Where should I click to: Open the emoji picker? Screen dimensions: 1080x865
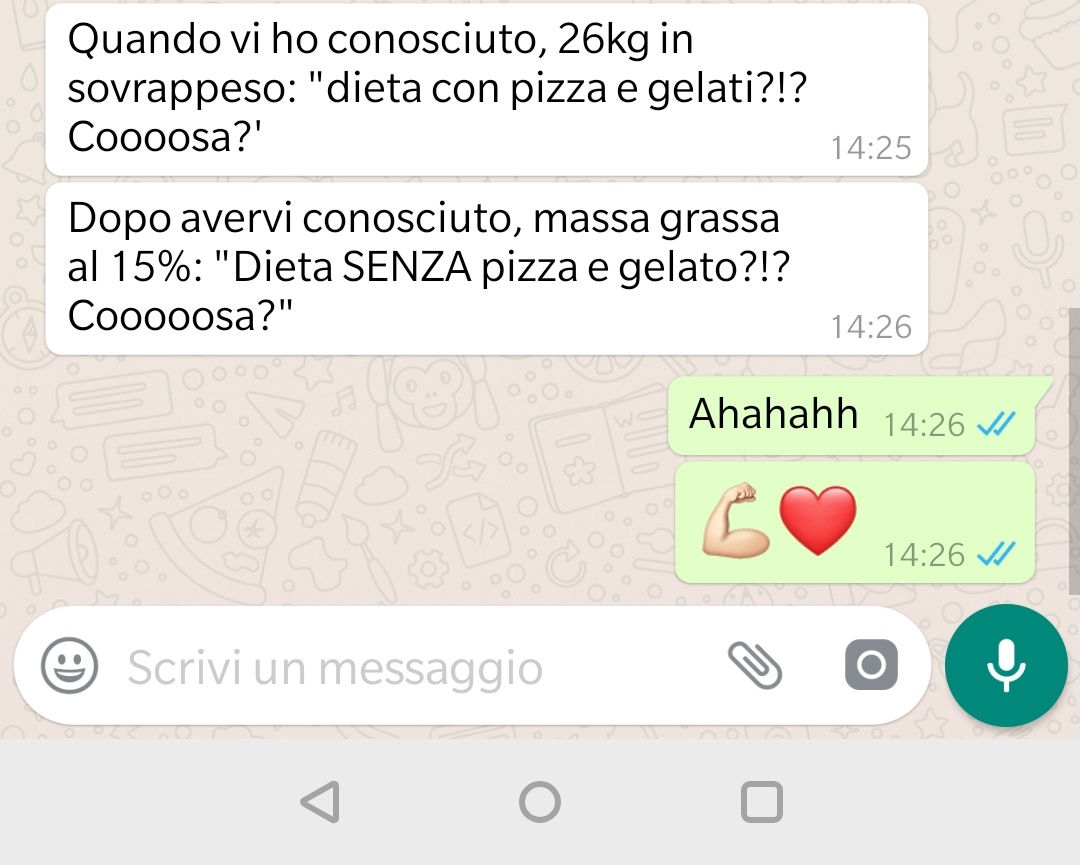pos(69,666)
